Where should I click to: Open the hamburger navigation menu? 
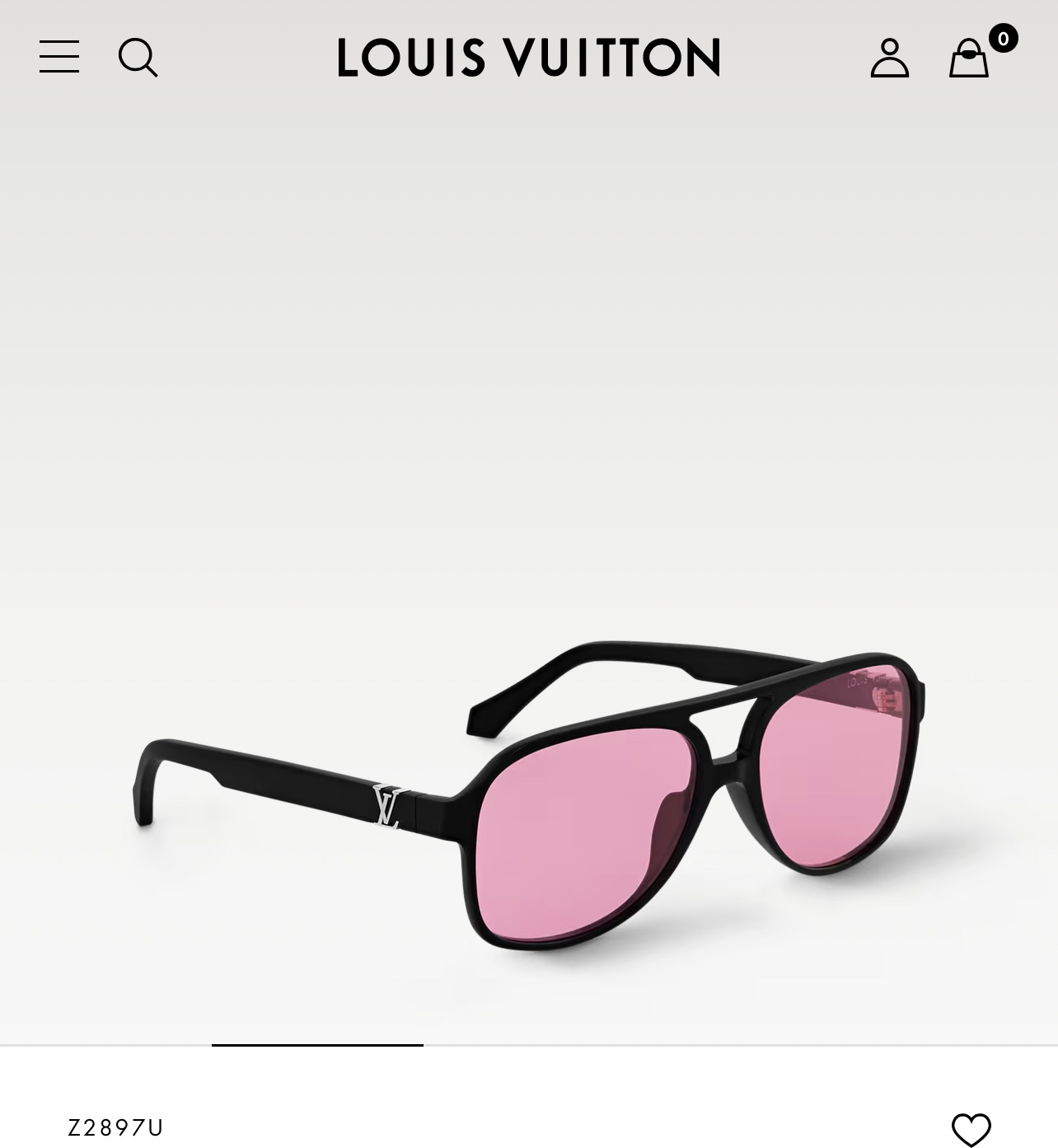[x=59, y=57]
